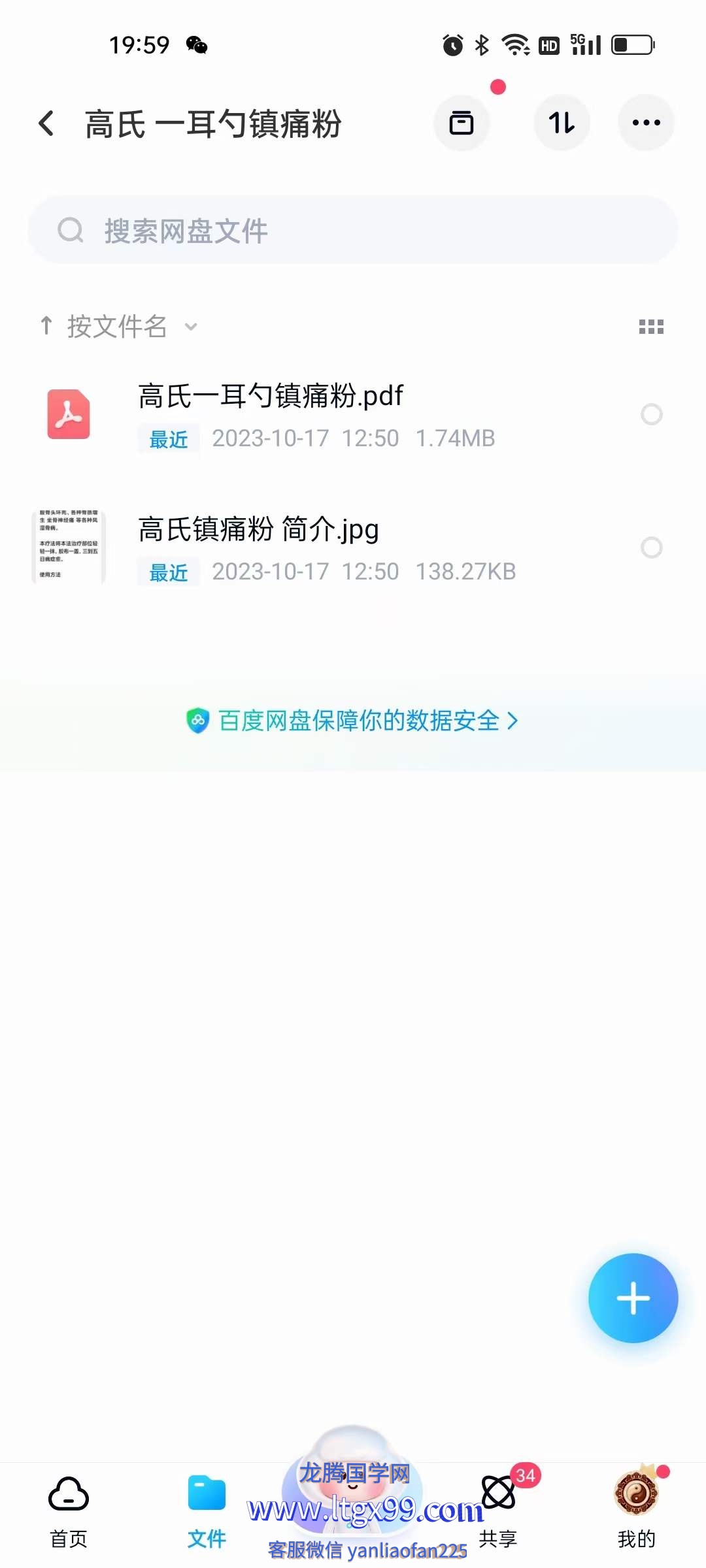Image resolution: width=706 pixels, height=1568 pixels.
Task: Open the transfer list arrows icon
Action: pos(562,123)
